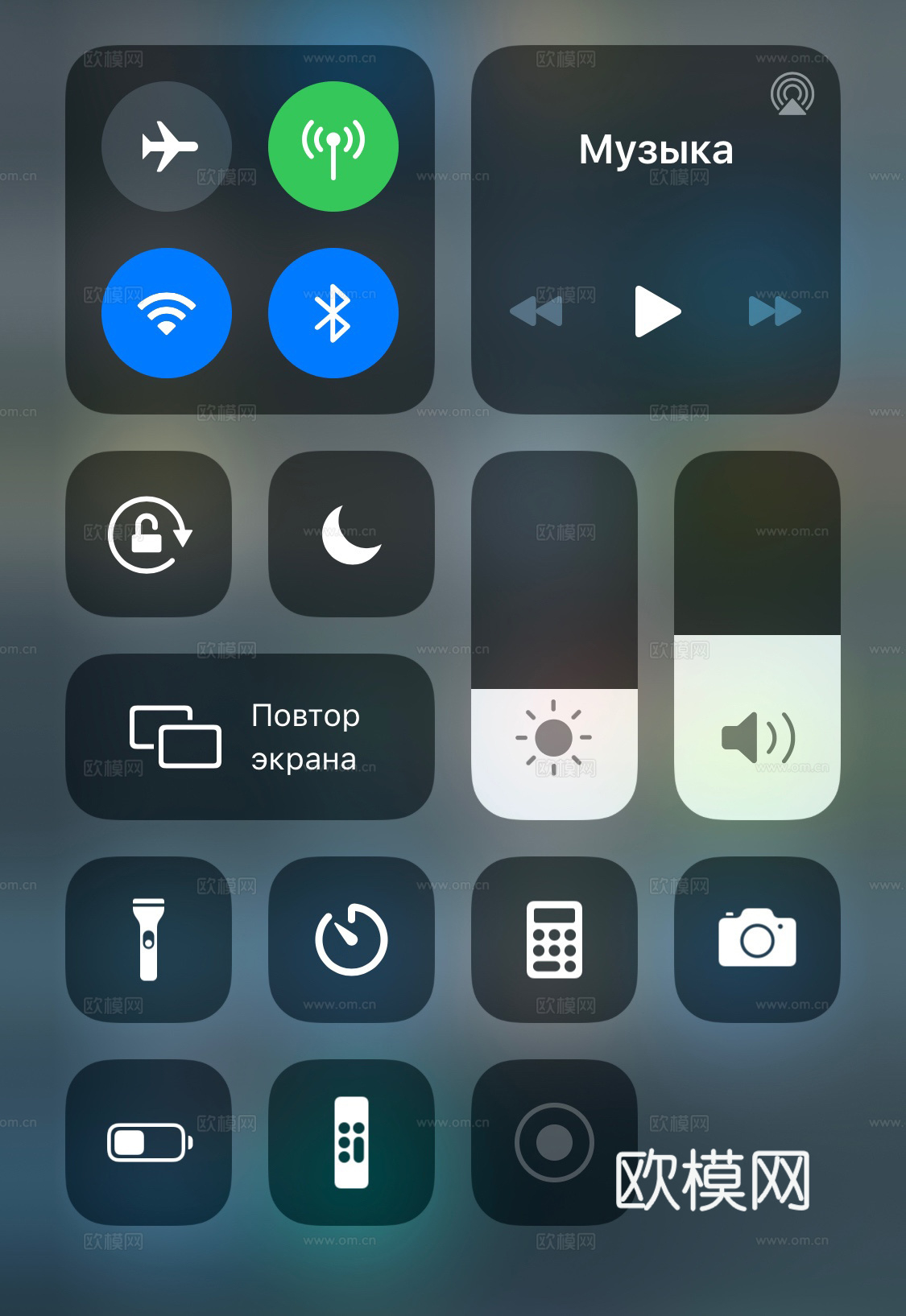The width and height of the screenshot is (906, 1316).
Task: Toggle low power mode battery
Action: click(x=148, y=1142)
